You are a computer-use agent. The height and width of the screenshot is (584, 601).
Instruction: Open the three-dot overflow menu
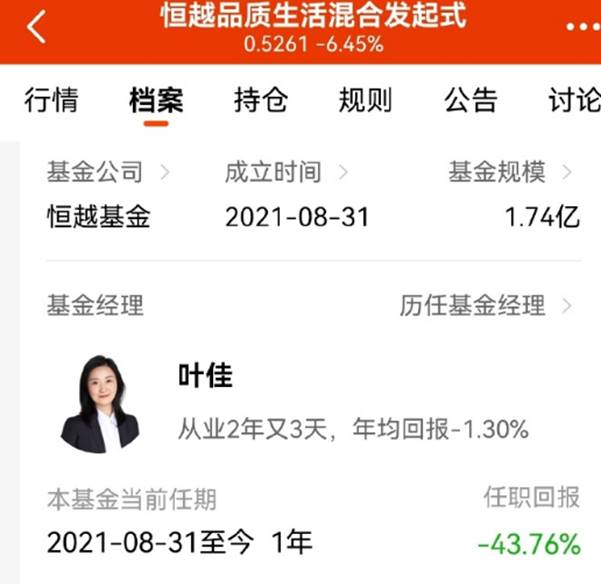point(581,27)
